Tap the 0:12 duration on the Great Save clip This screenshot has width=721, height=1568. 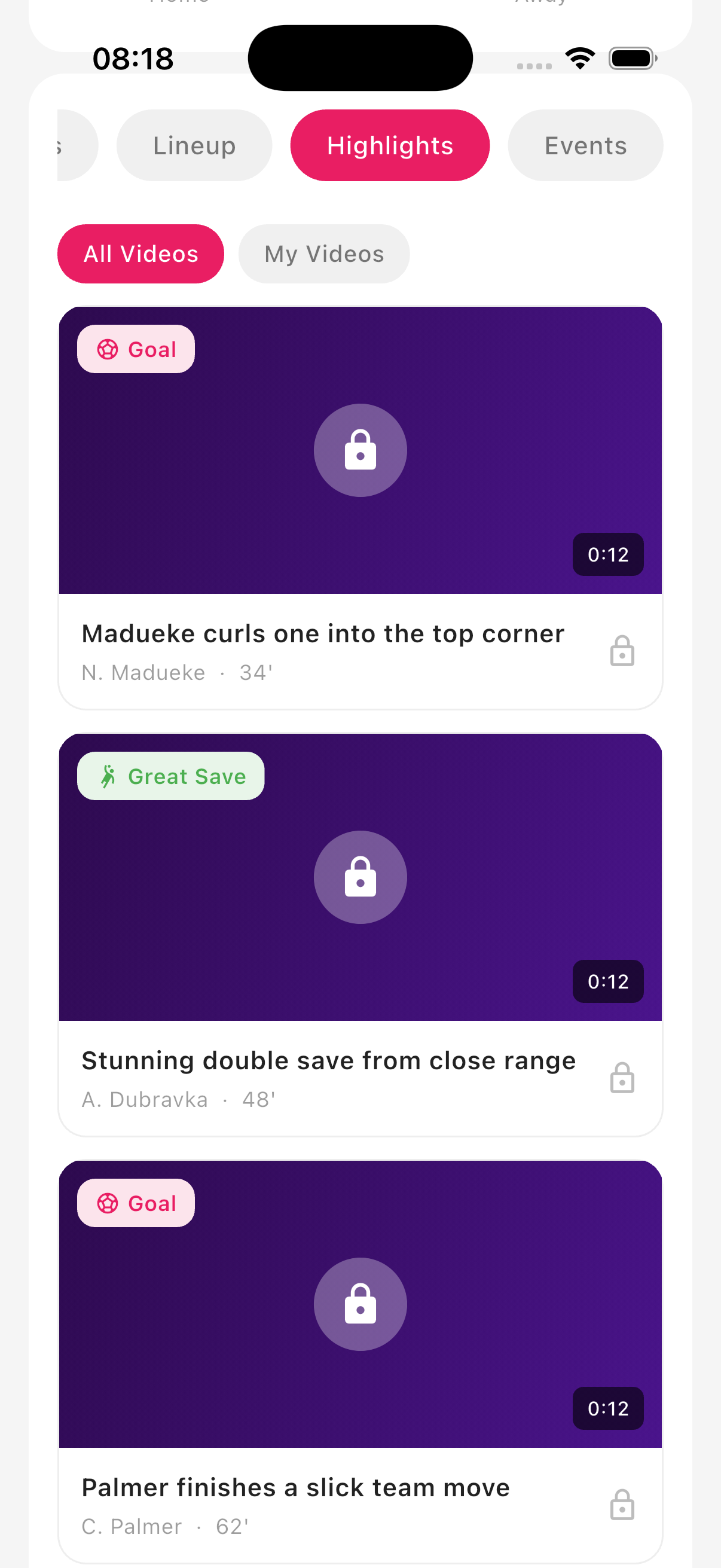click(607, 981)
